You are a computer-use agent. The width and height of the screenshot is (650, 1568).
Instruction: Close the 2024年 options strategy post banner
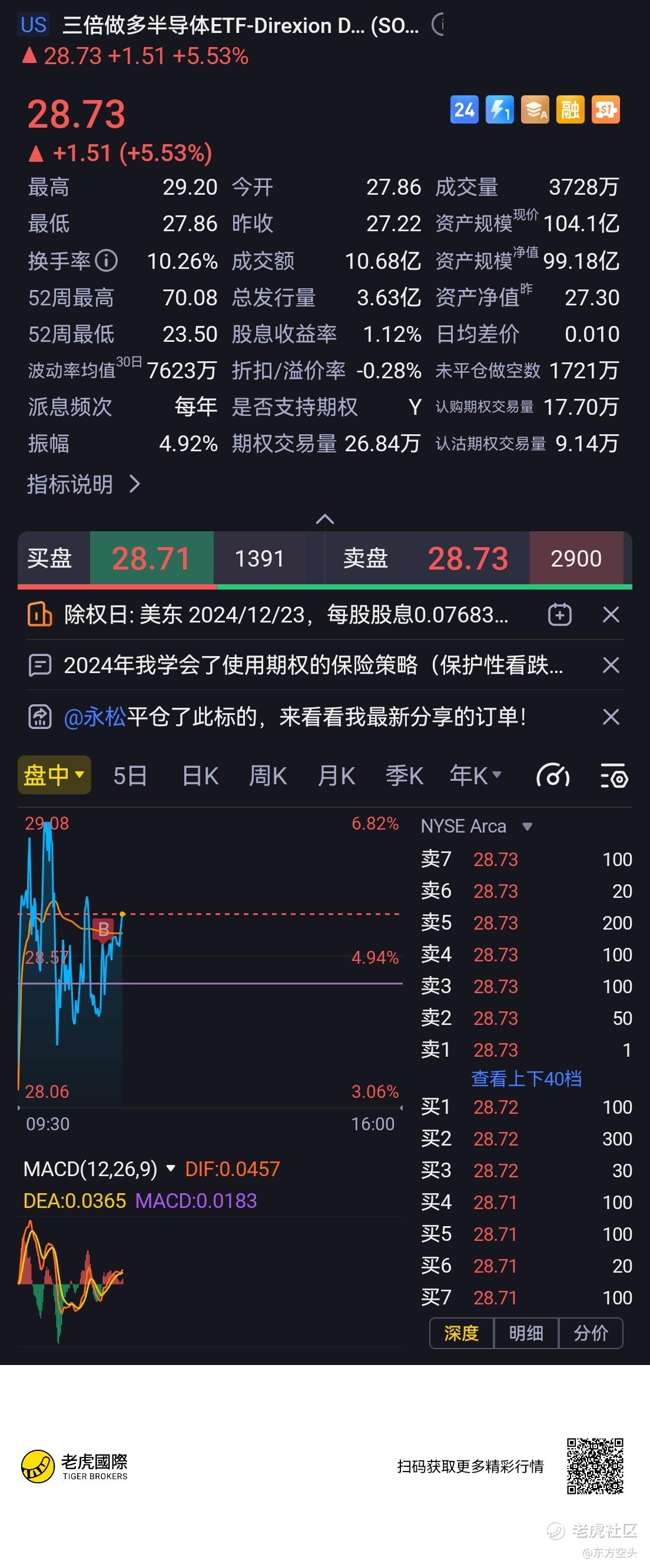click(x=611, y=665)
